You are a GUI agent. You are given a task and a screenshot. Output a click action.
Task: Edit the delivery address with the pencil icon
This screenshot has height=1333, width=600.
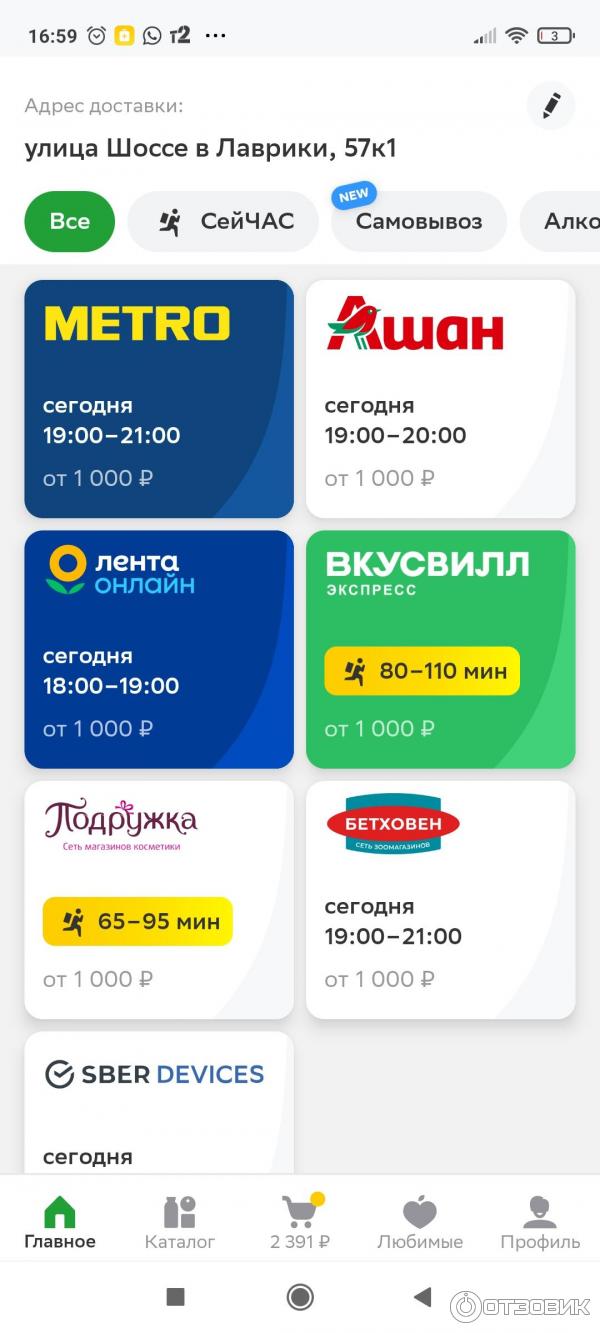551,105
